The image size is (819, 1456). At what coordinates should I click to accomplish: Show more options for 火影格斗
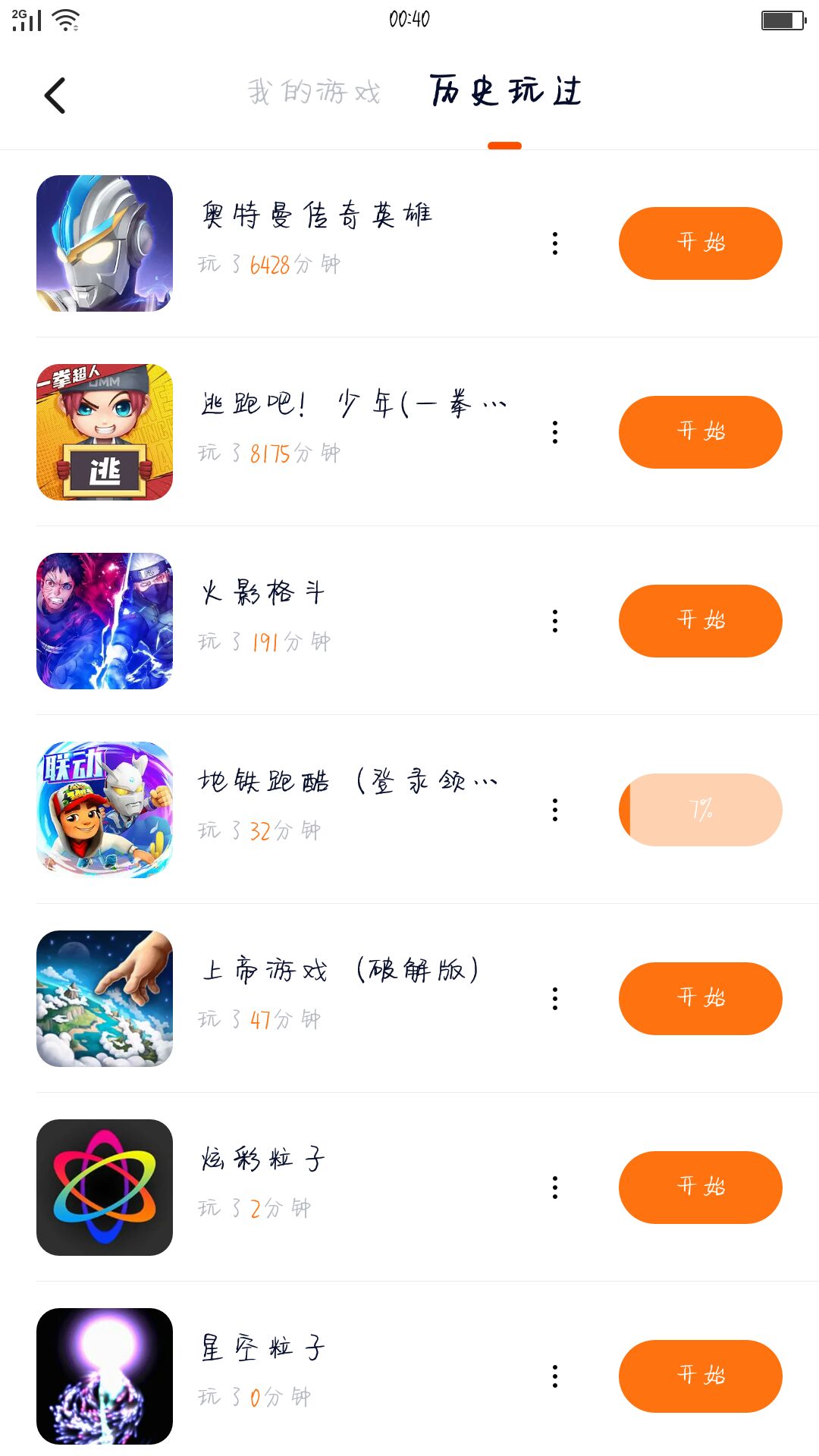[x=555, y=621]
